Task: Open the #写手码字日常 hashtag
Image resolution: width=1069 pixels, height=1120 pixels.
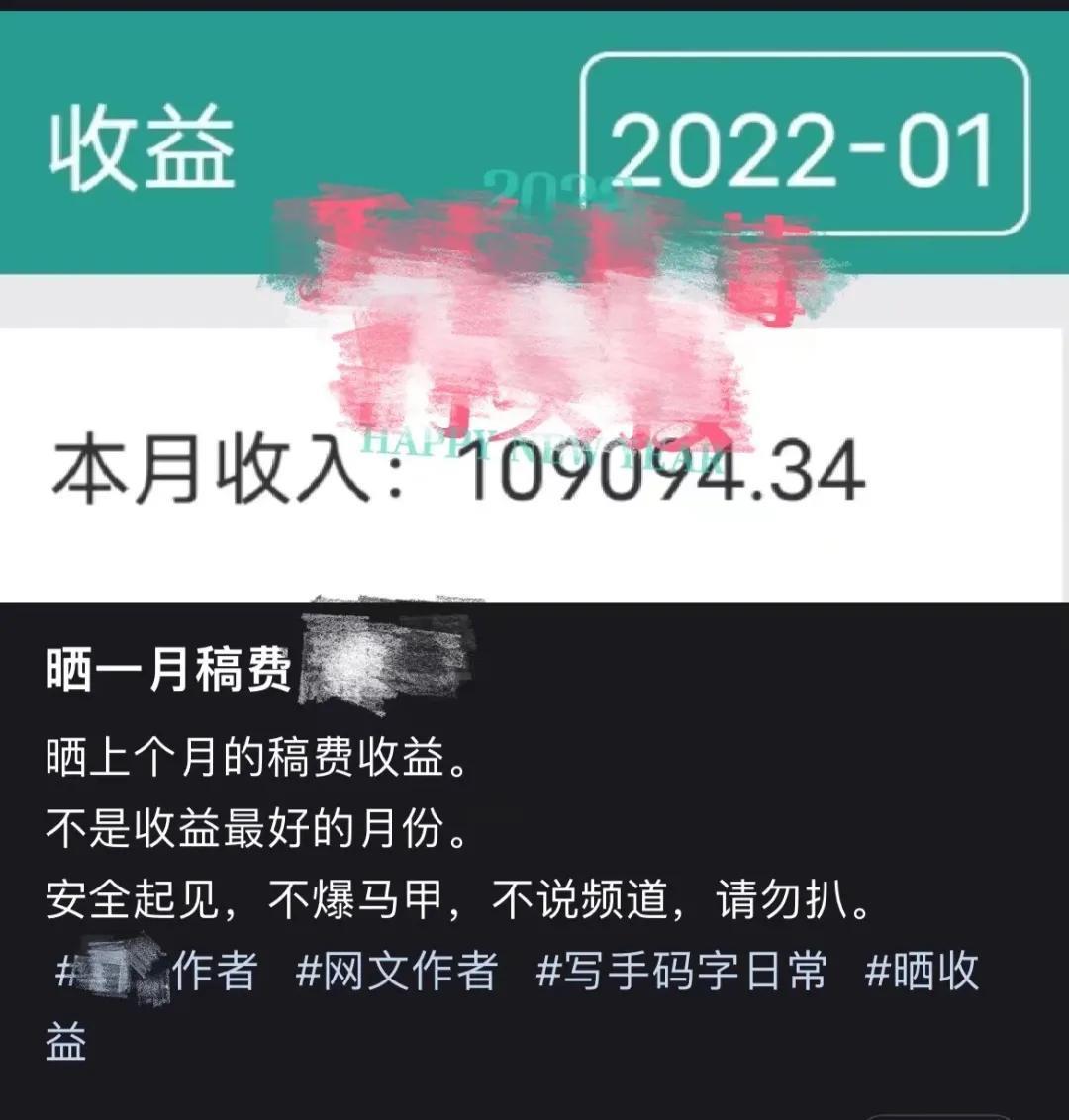Action: tap(681, 972)
